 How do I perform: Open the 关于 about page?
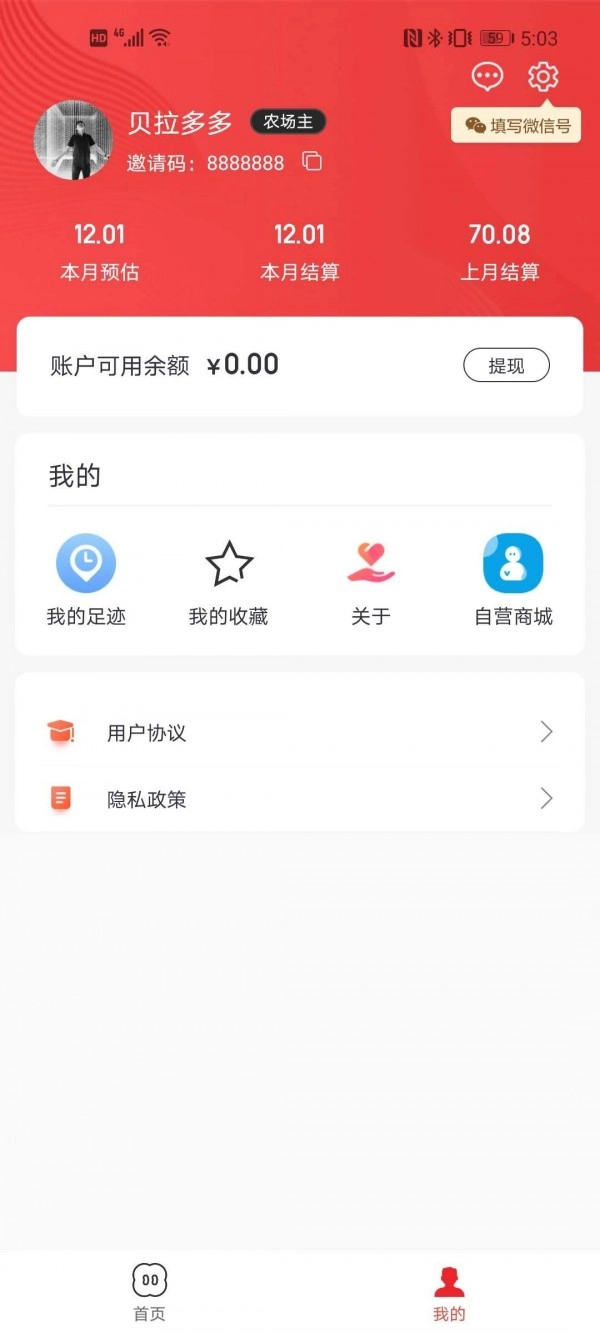pyautogui.click(x=371, y=580)
